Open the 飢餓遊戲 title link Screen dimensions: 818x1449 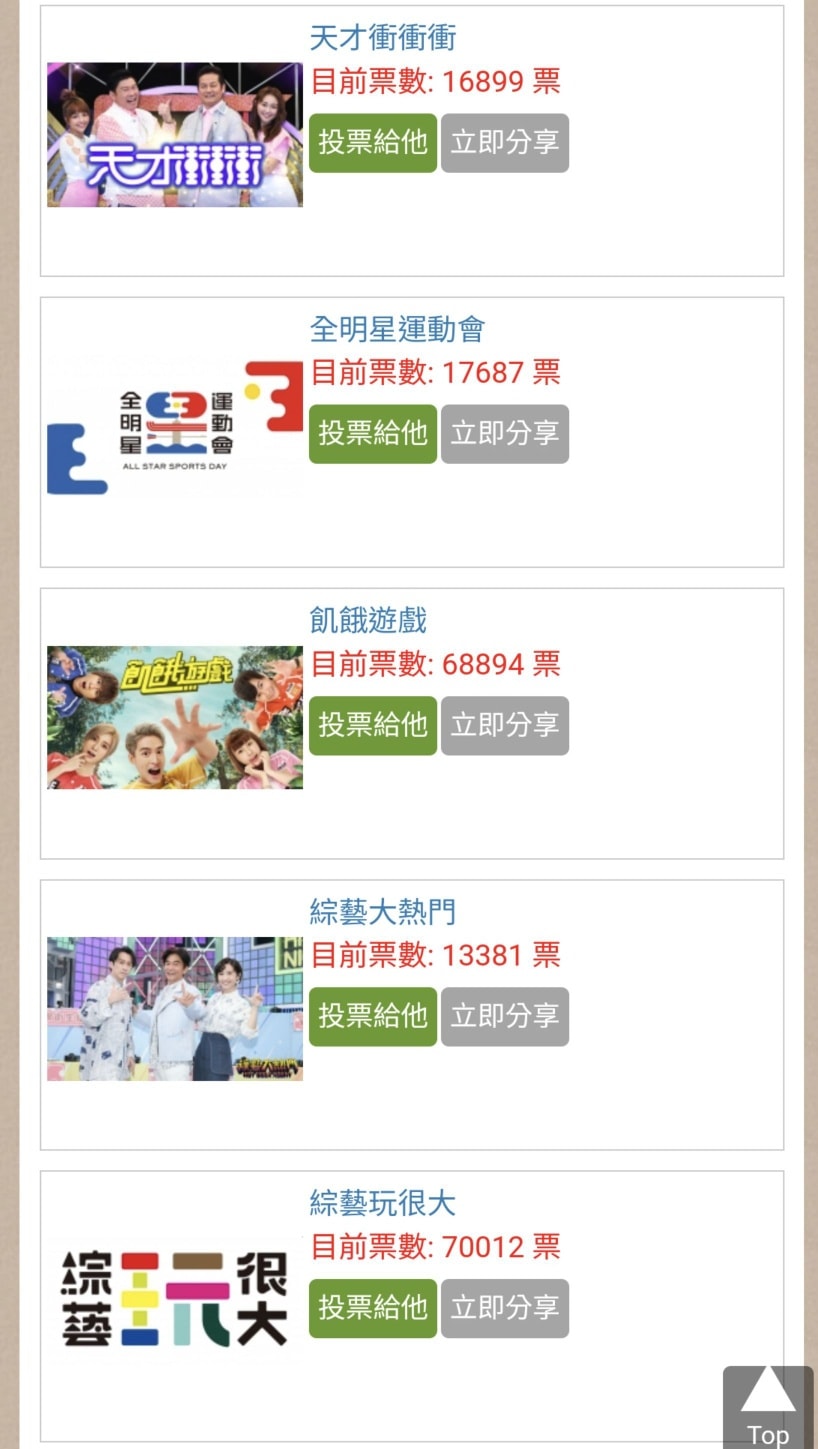click(x=368, y=620)
